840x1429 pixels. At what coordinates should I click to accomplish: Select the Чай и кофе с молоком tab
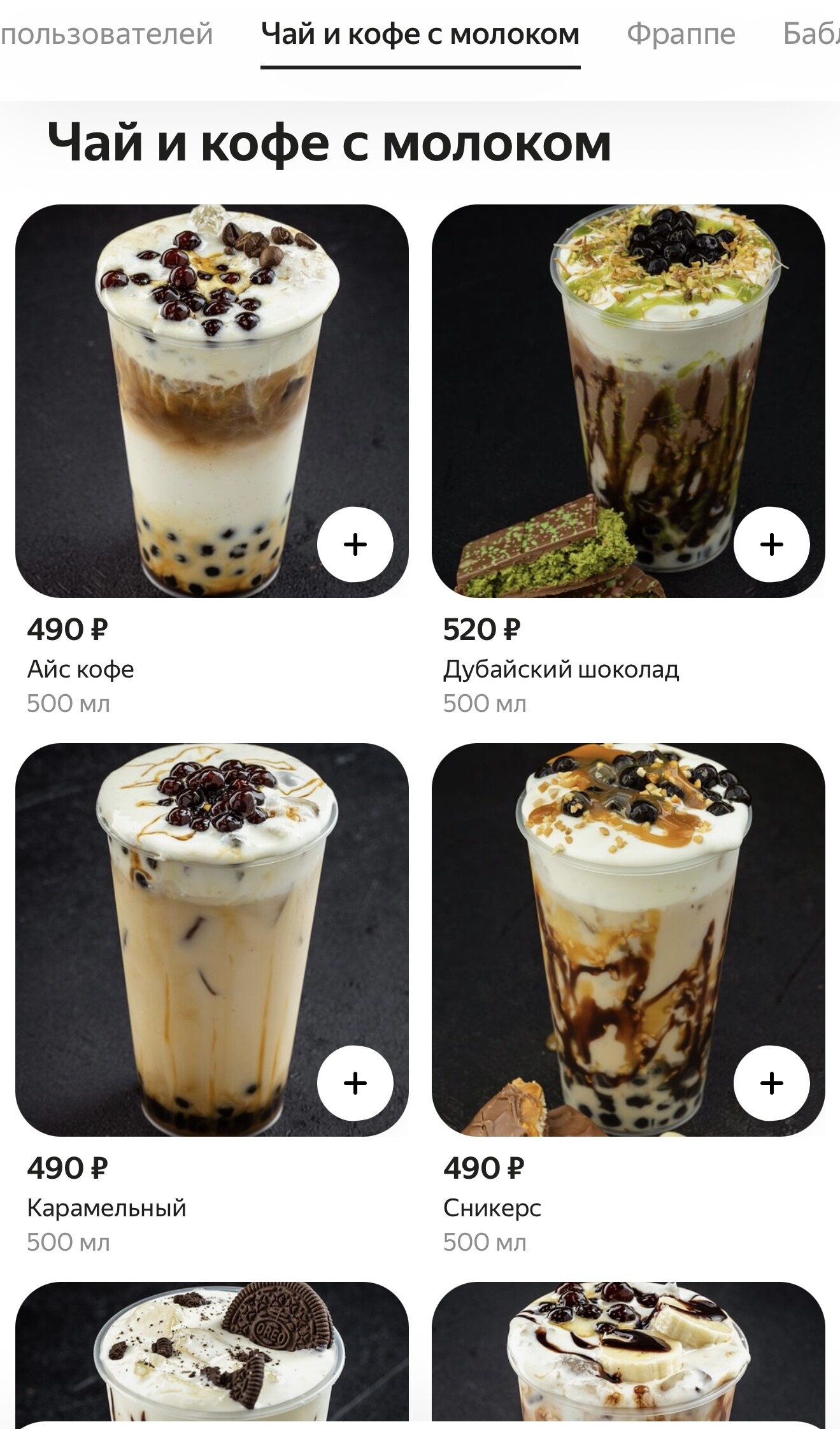(420, 34)
